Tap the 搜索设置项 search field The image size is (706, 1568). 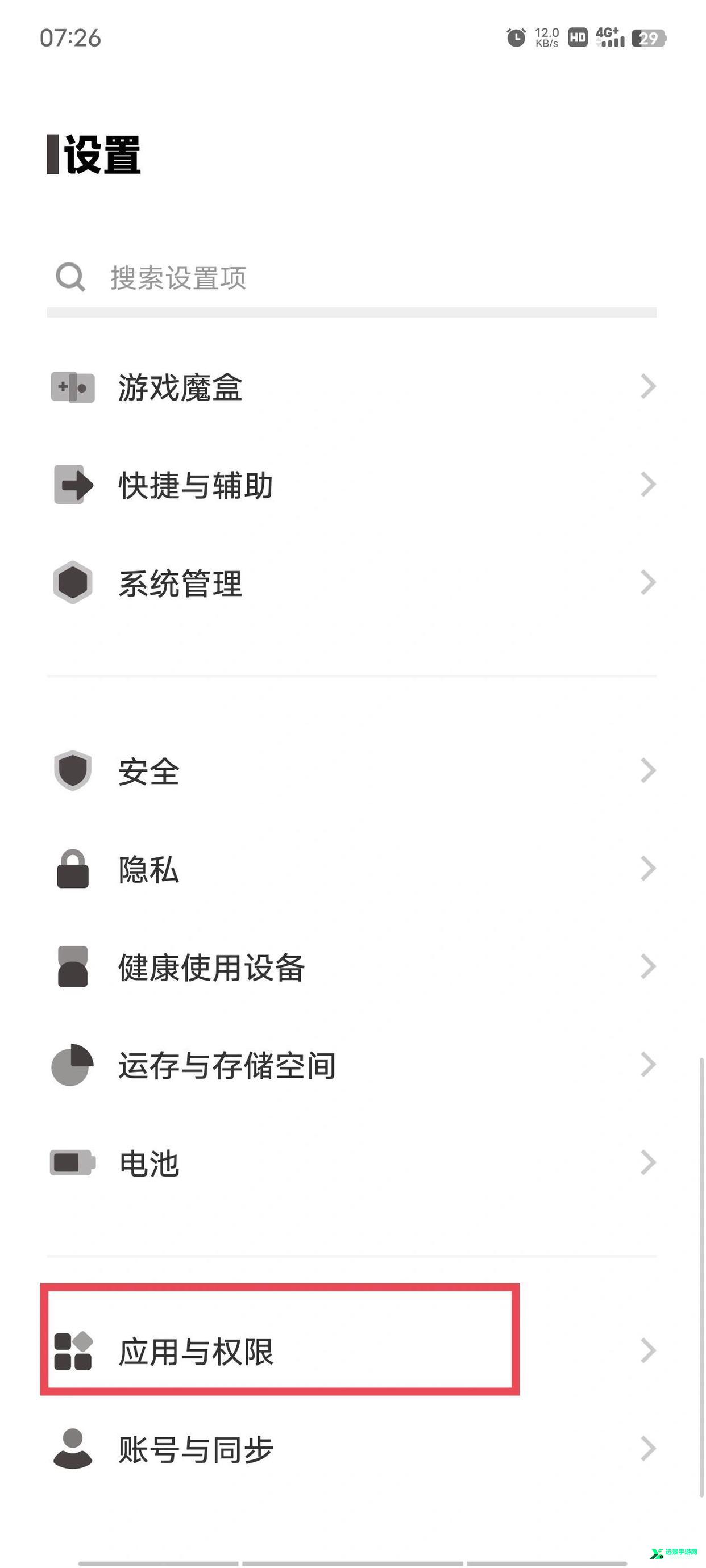pyautogui.click(x=351, y=278)
